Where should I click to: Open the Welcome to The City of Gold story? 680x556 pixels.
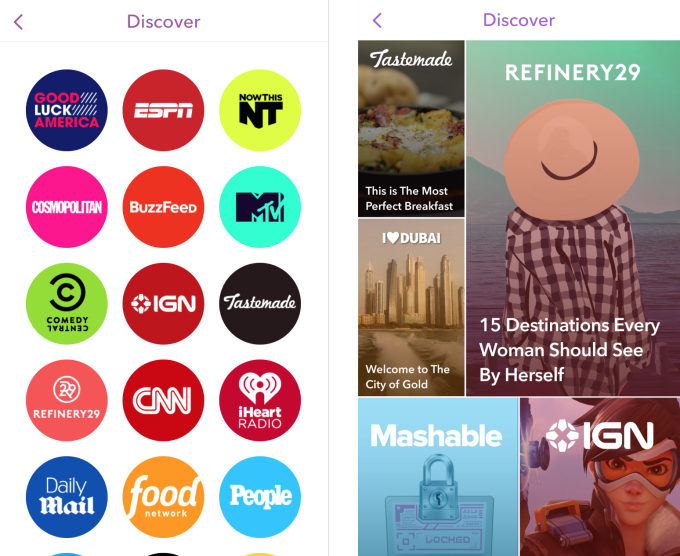[x=411, y=307]
